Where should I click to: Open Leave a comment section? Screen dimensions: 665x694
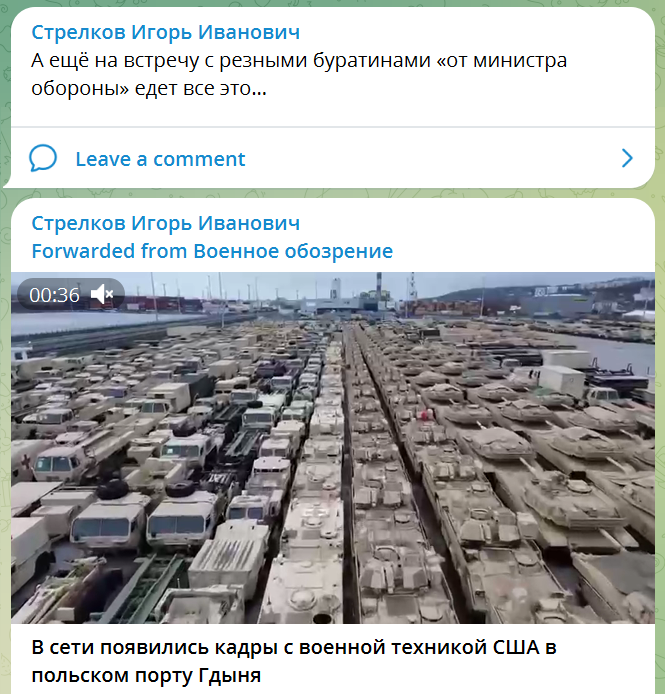point(160,159)
